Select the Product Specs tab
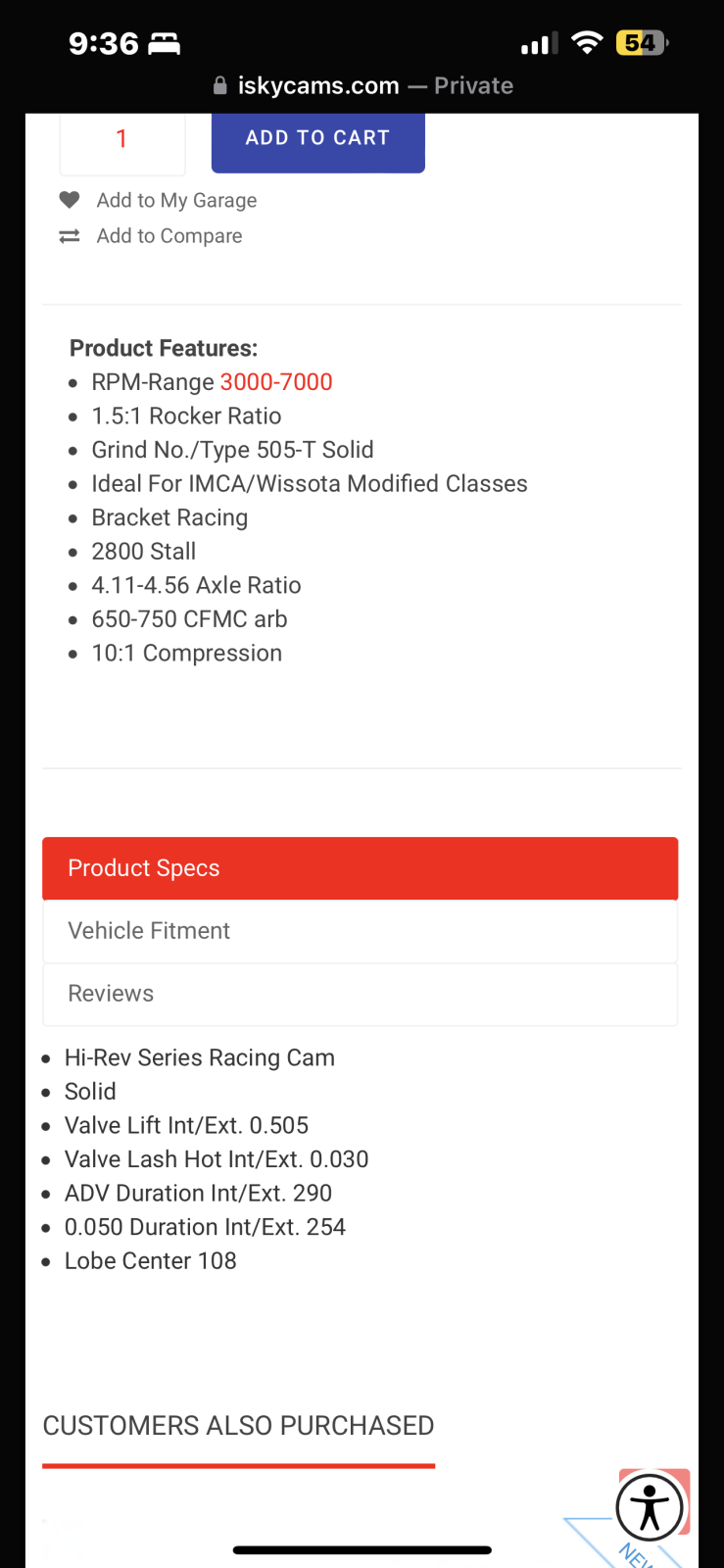This screenshot has width=724, height=1568. tap(361, 868)
